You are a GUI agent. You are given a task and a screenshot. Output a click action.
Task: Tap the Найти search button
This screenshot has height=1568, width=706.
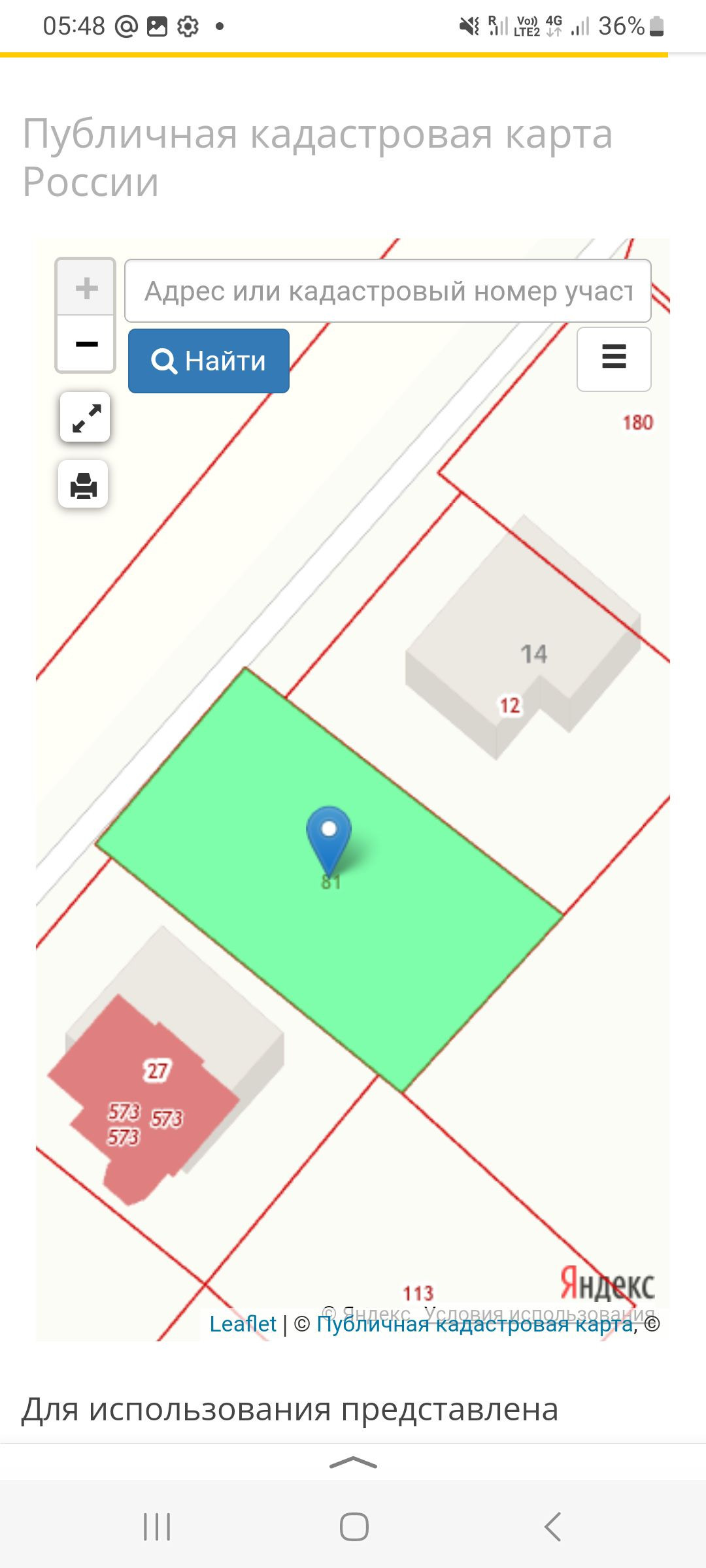point(209,361)
